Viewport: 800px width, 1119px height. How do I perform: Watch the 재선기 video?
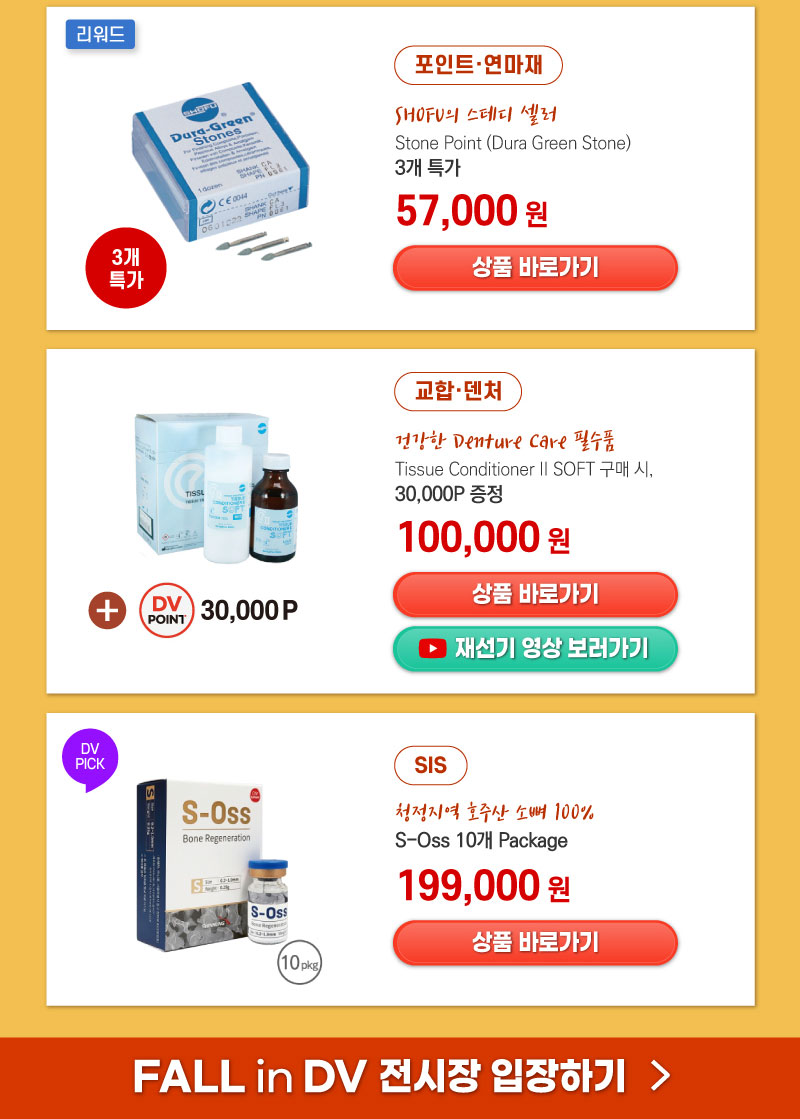(x=535, y=648)
